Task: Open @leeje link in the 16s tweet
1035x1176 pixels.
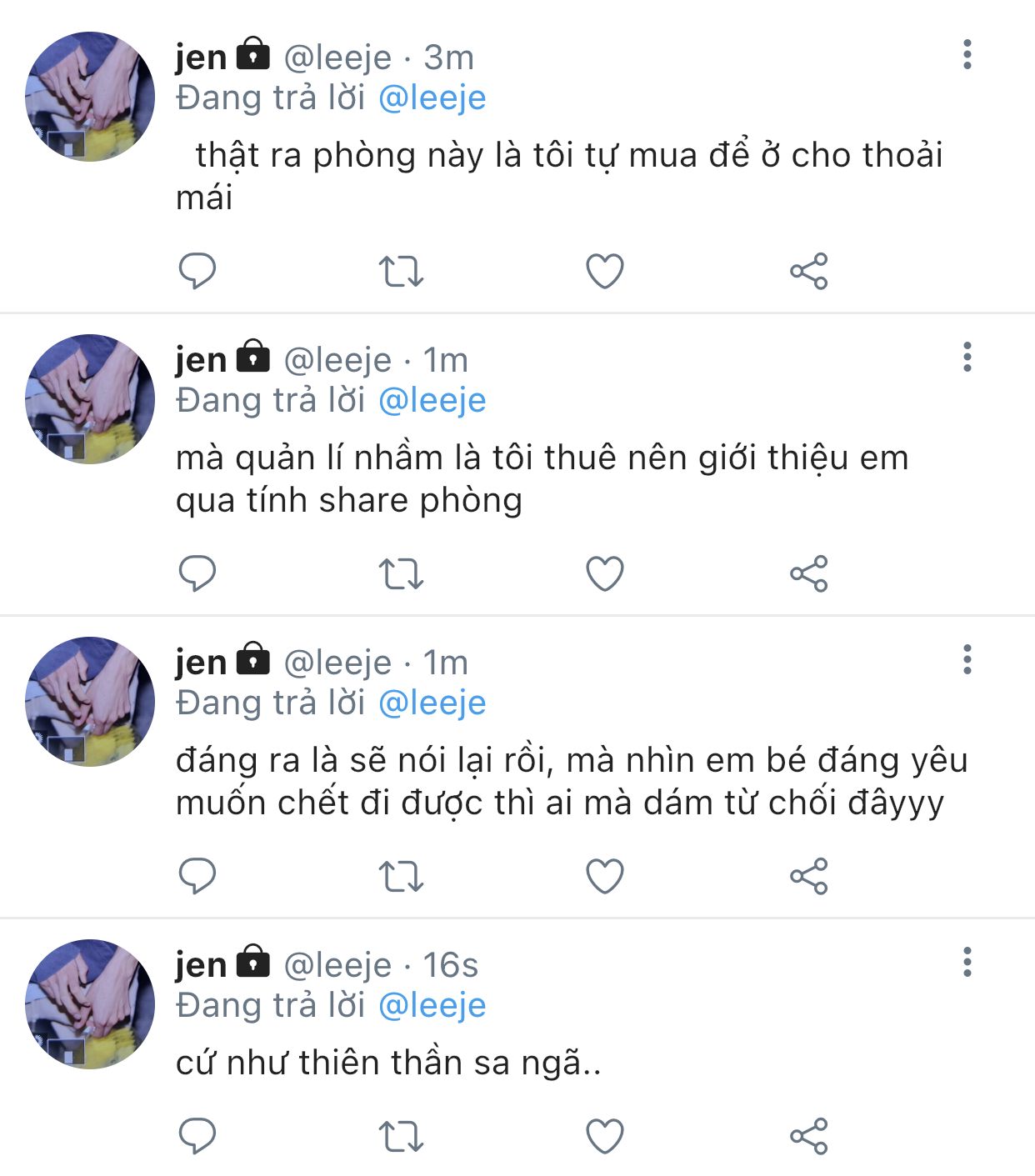Action: click(432, 1005)
